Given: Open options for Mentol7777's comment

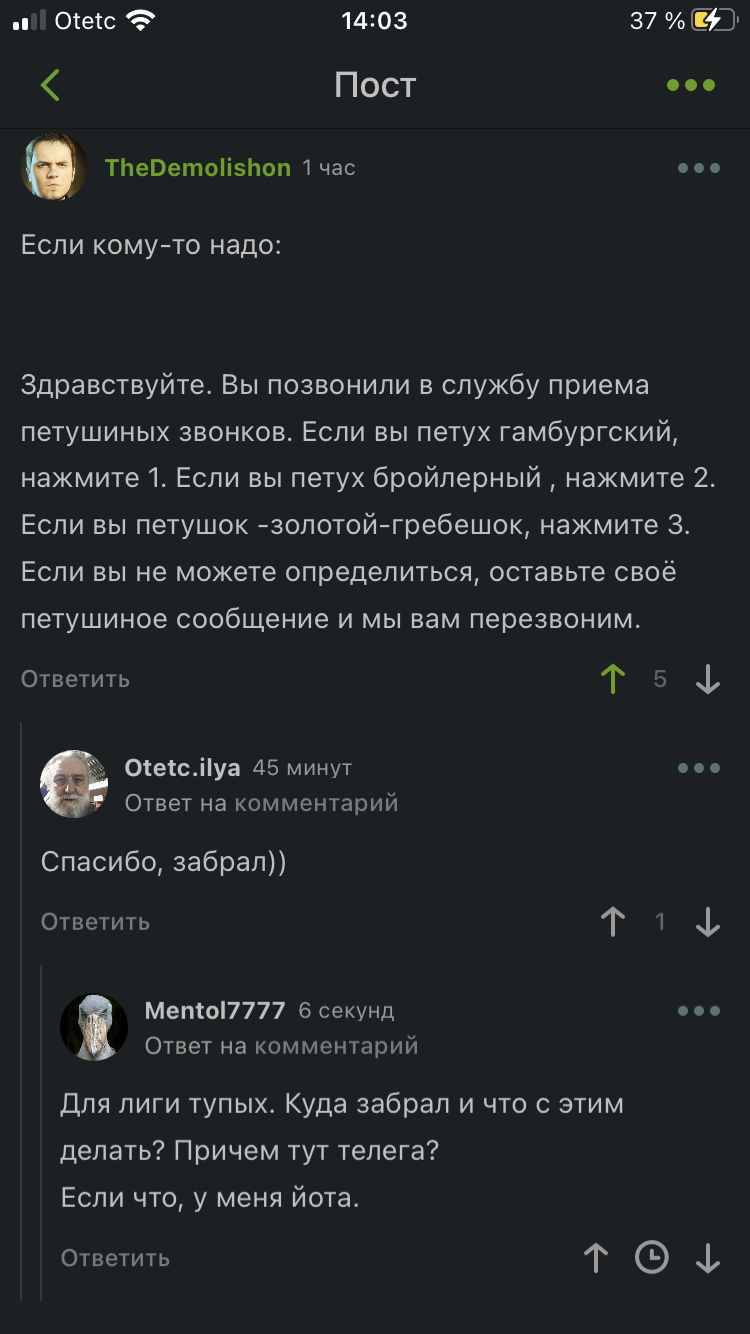Looking at the screenshot, I should click(698, 1011).
